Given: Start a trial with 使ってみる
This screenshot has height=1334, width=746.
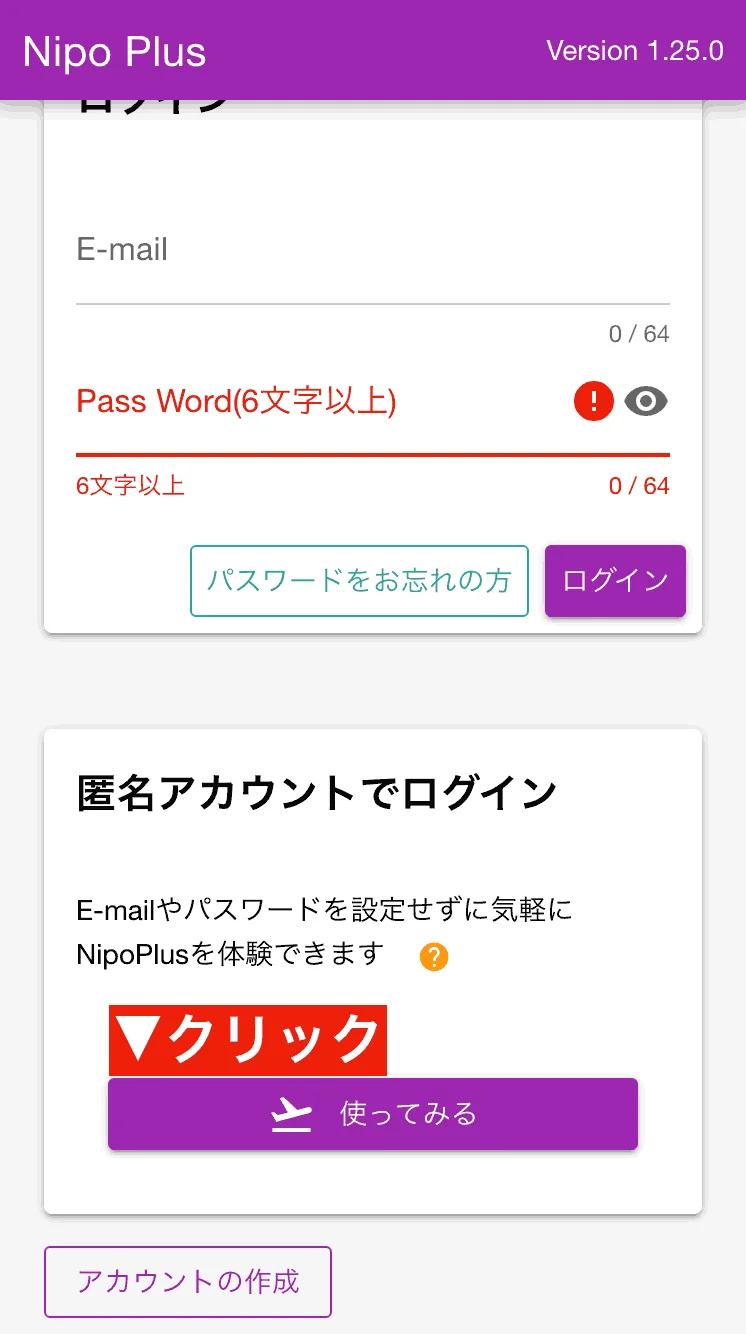Looking at the screenshot, I should point(372,1114).
